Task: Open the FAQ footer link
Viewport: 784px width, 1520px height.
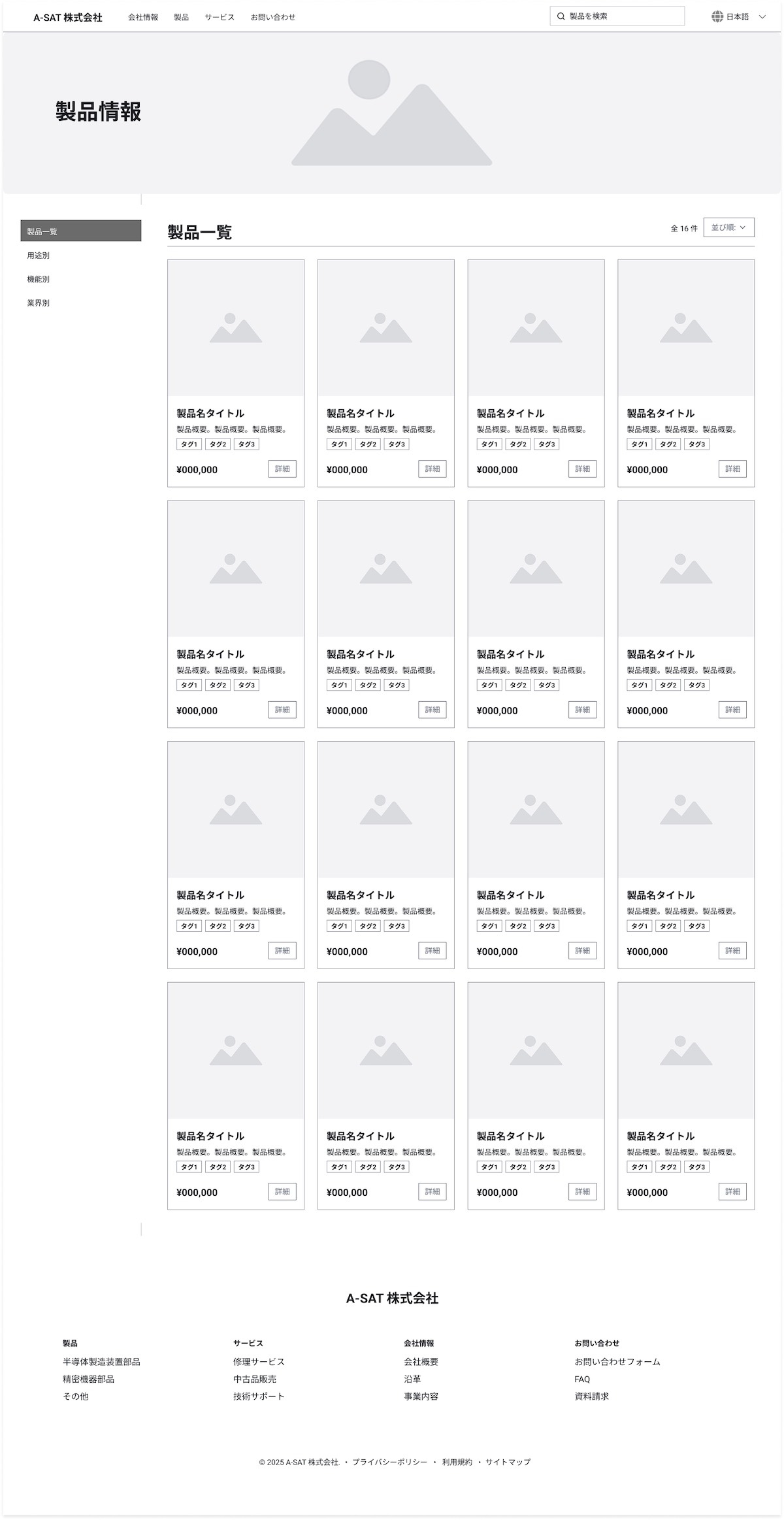Action: click(x=582, y=1380)
